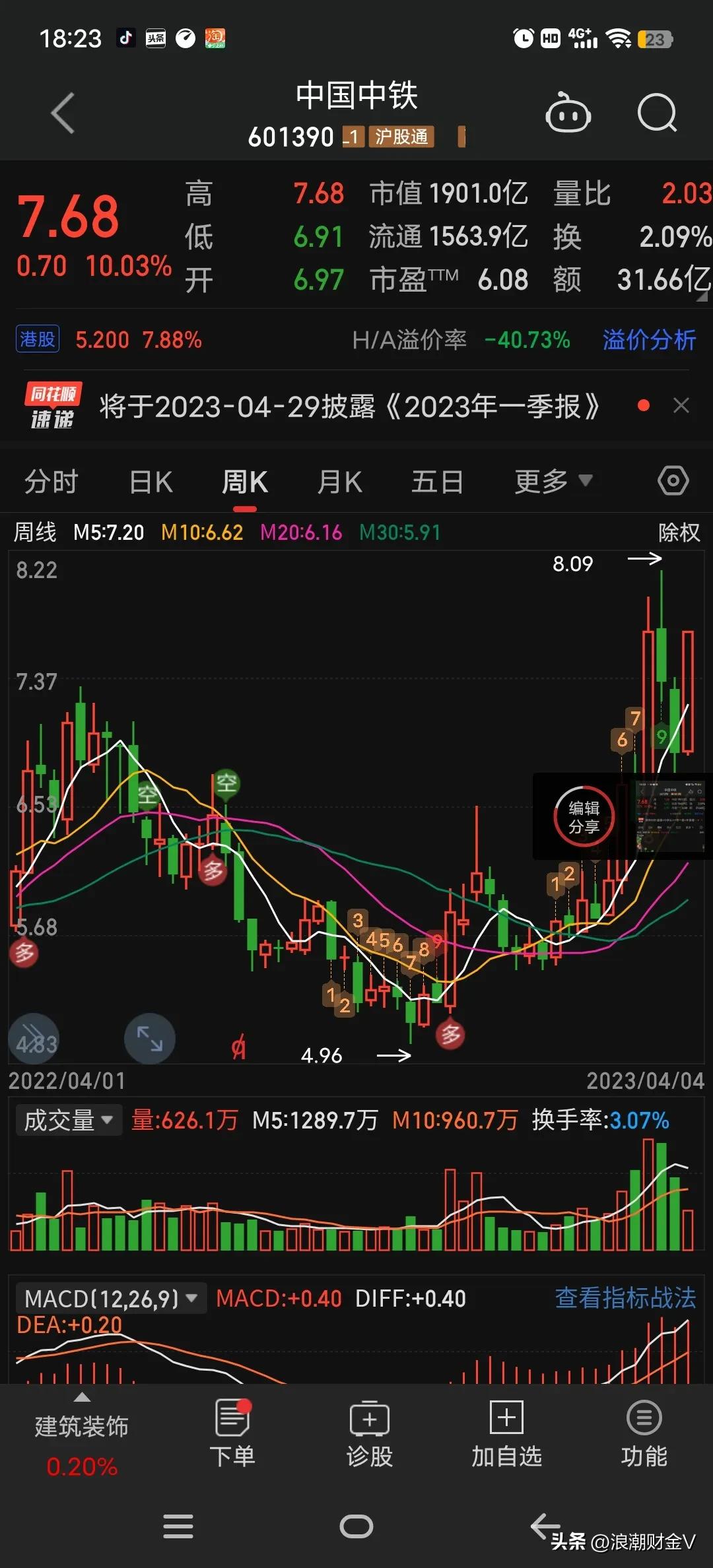Select the 分时 intraday tab

pyautogui.click(x=51, y=481)
